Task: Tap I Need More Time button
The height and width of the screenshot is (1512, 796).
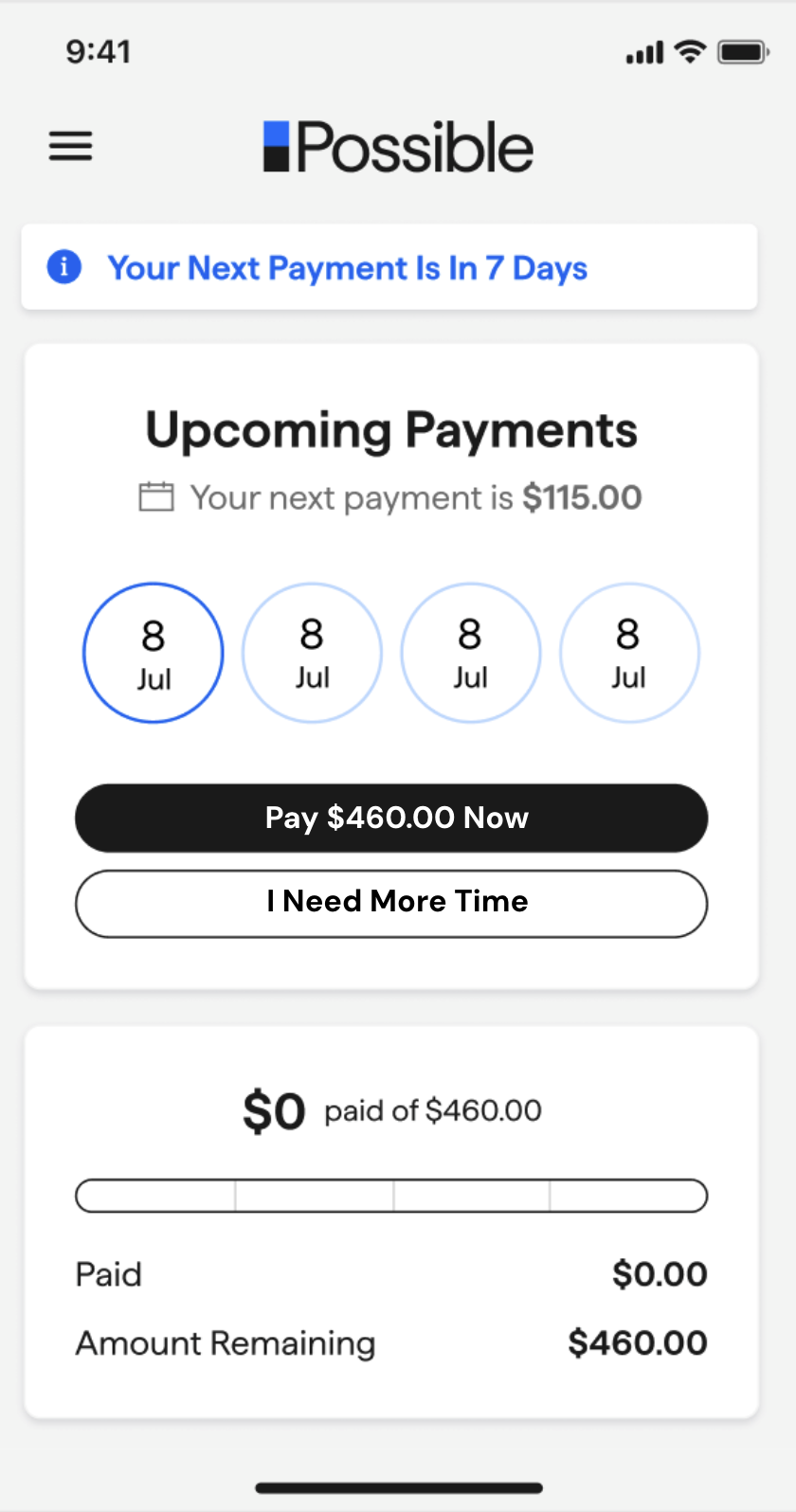Action: (x=391, y=904)
